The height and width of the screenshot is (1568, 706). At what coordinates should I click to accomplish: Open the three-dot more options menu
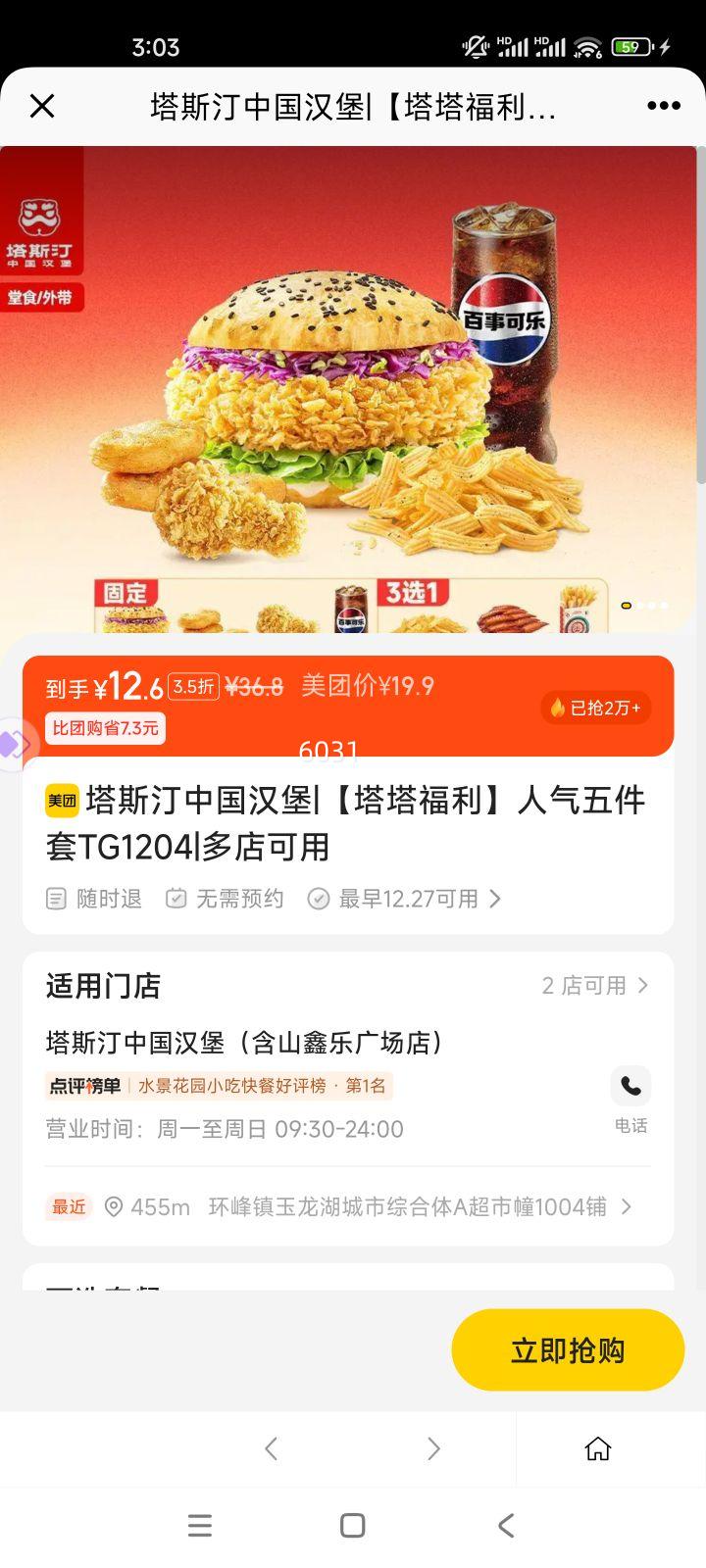click(x=663, y=105)
